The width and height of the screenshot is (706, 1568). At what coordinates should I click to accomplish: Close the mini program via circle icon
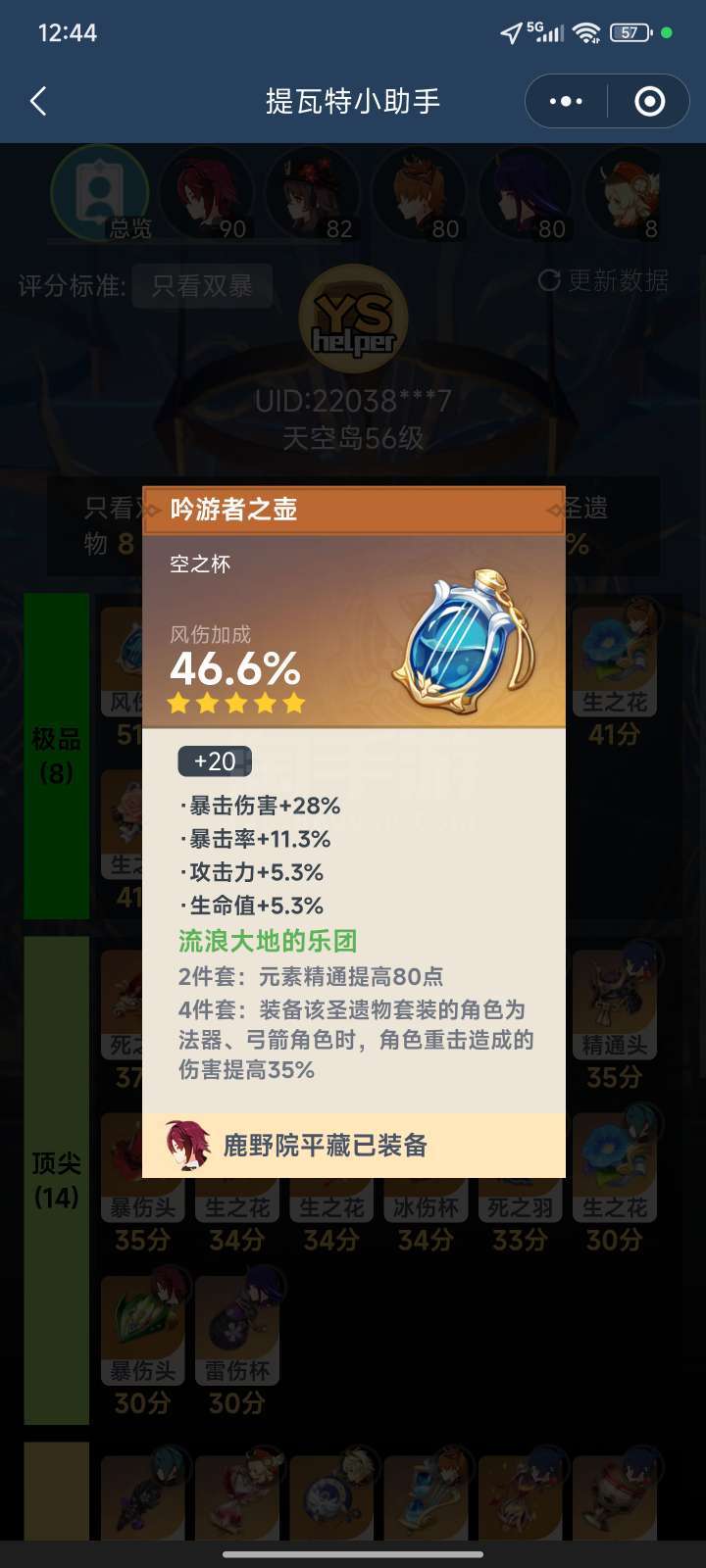pyautogui.click(x=649, y=101)
